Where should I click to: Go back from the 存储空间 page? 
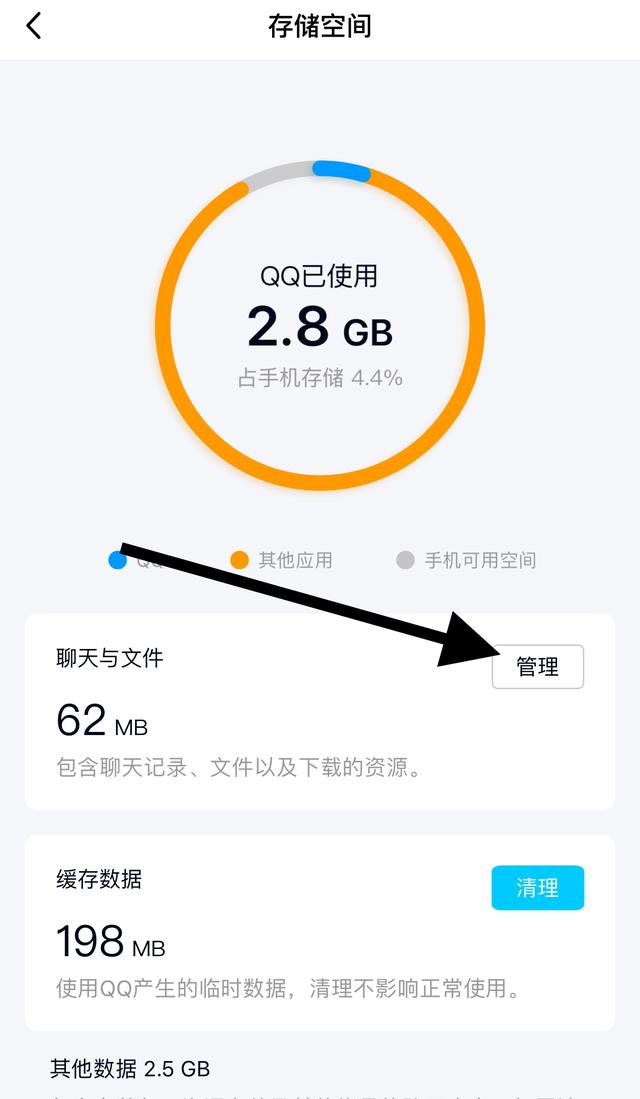tap(34, 26)
